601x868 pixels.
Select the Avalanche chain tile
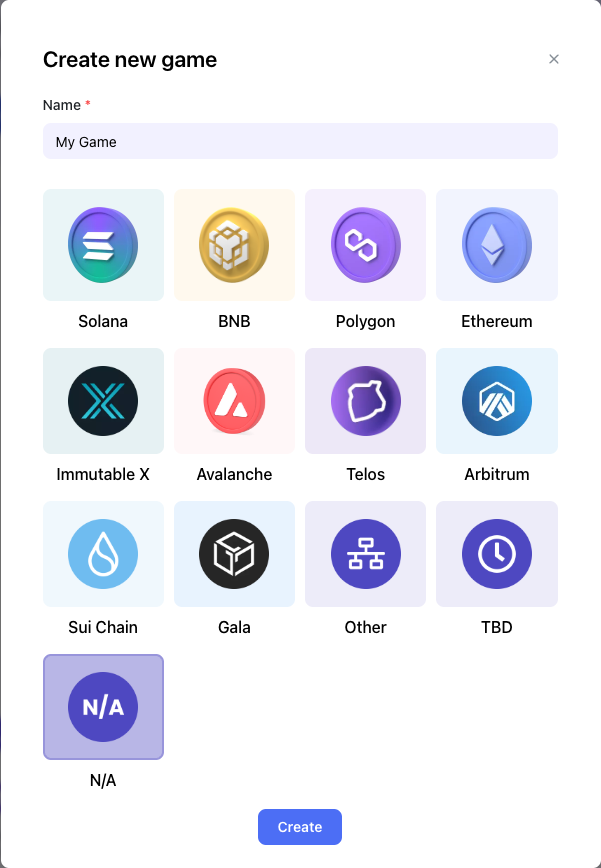[234, 401]
